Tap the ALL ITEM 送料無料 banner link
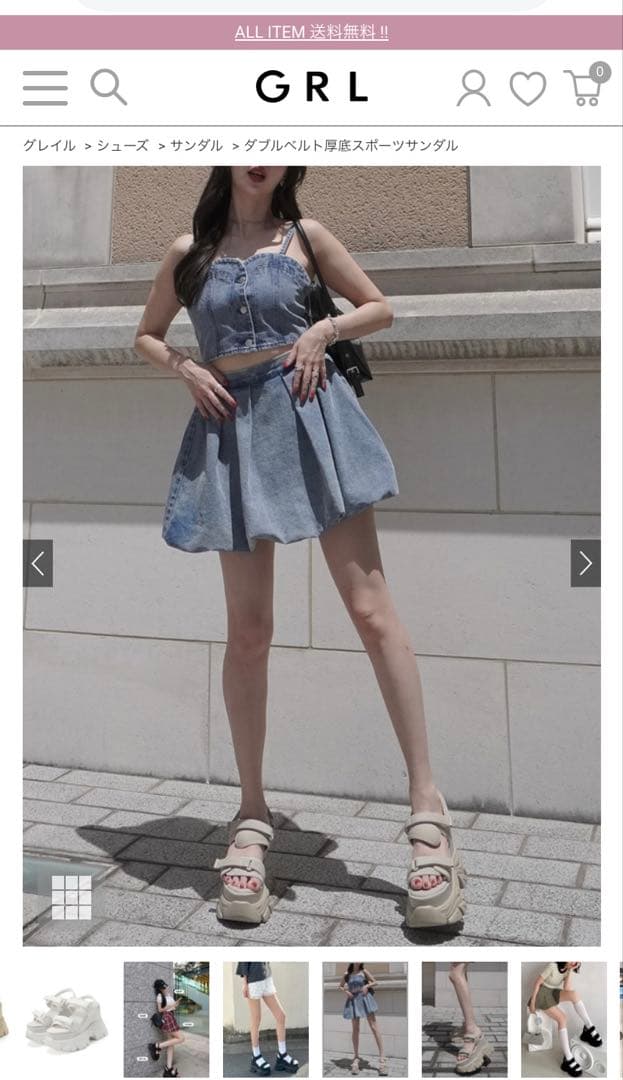 [311, 32]
